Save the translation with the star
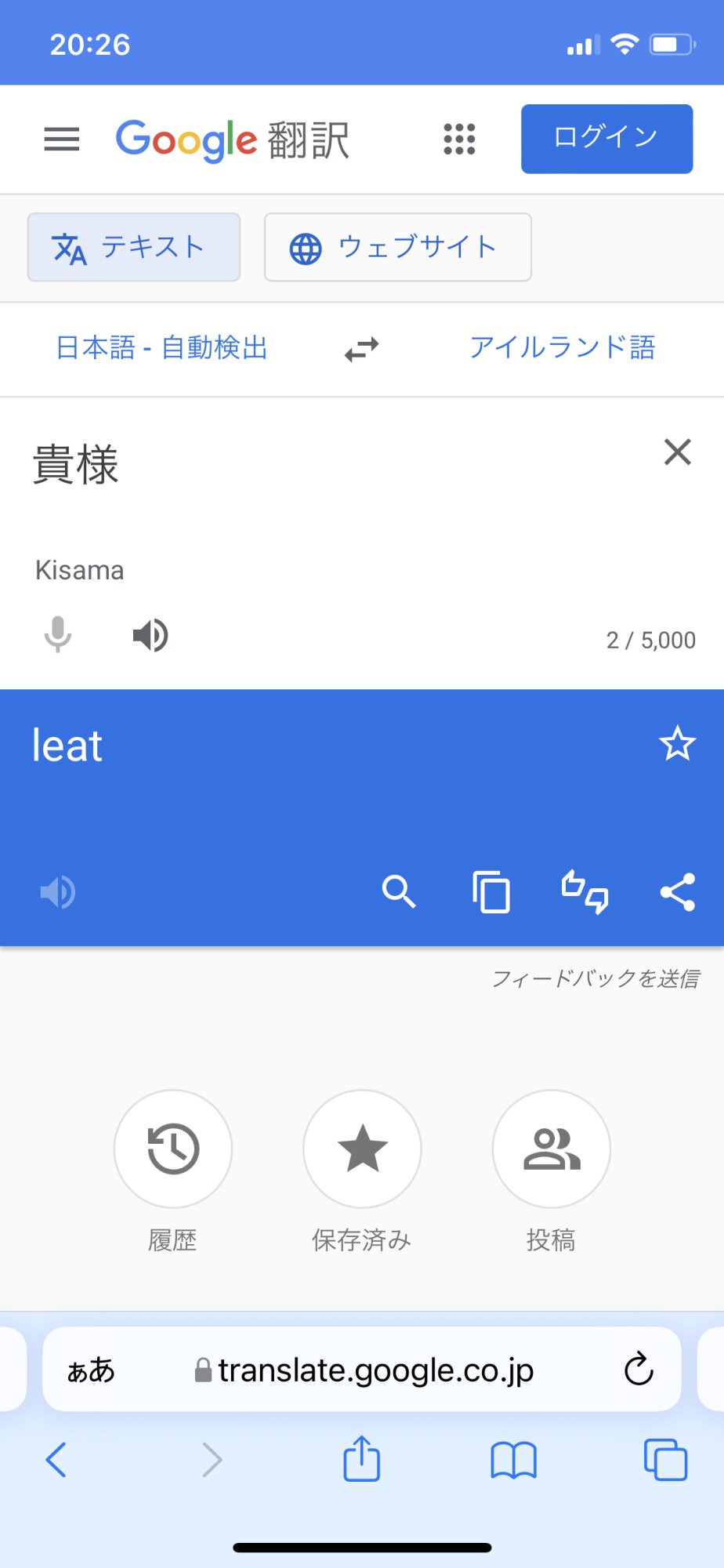The height and width of the screenshot is (1568, 724). click(677, 743)
